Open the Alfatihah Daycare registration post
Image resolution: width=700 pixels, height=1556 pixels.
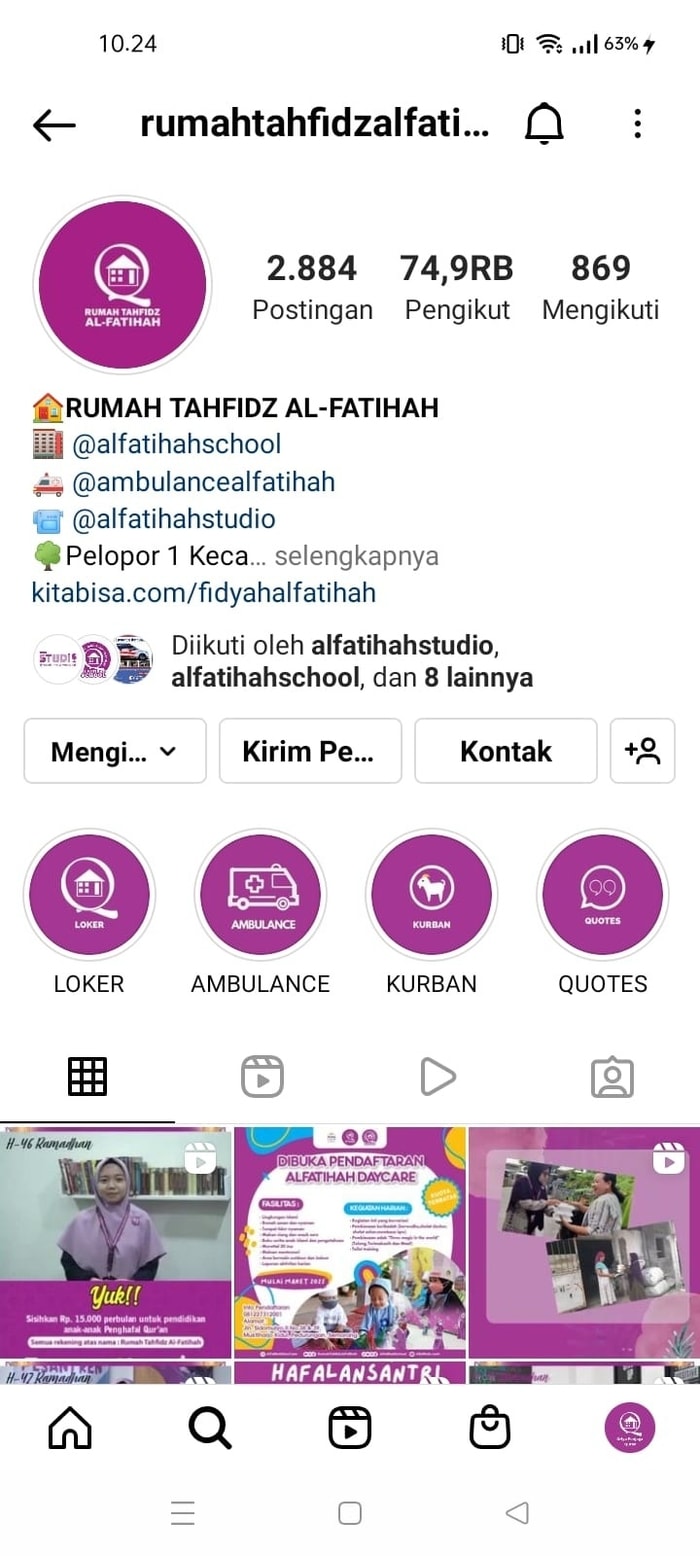[x=350, y=1242]
